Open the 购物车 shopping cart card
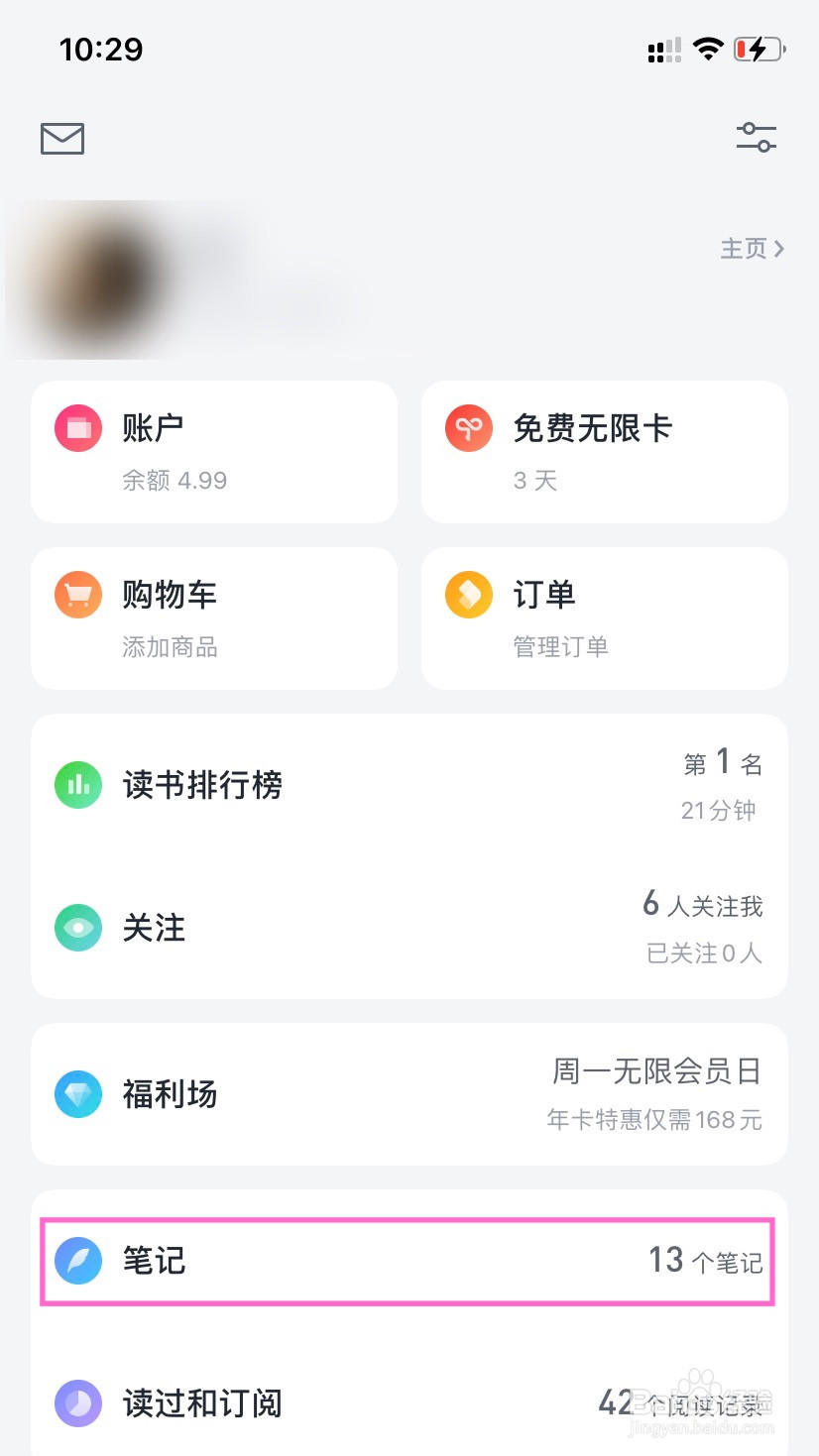819x1456 pixels. coord(214,618)
